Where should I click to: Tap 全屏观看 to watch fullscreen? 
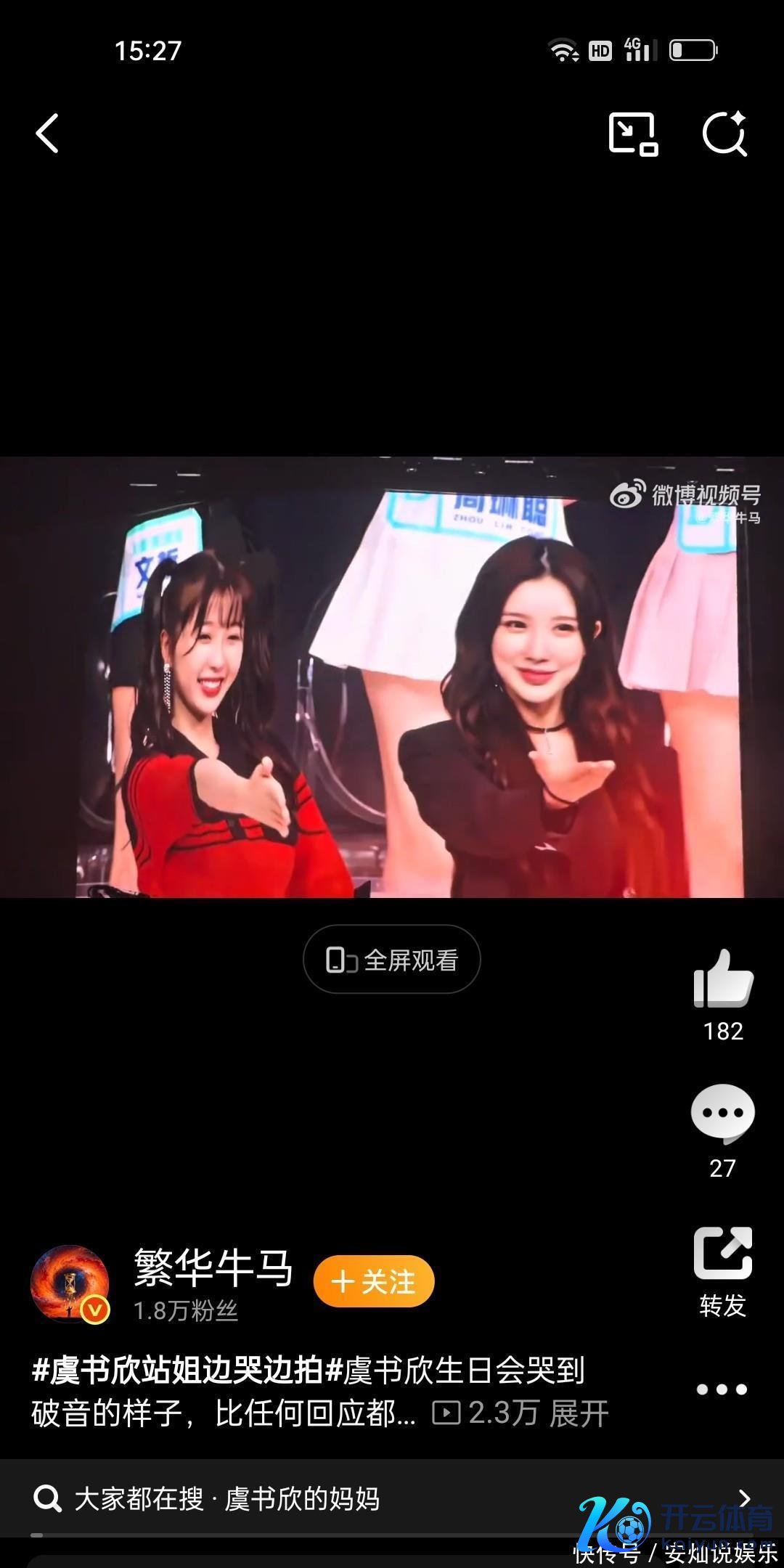click(x=392, y=960)
